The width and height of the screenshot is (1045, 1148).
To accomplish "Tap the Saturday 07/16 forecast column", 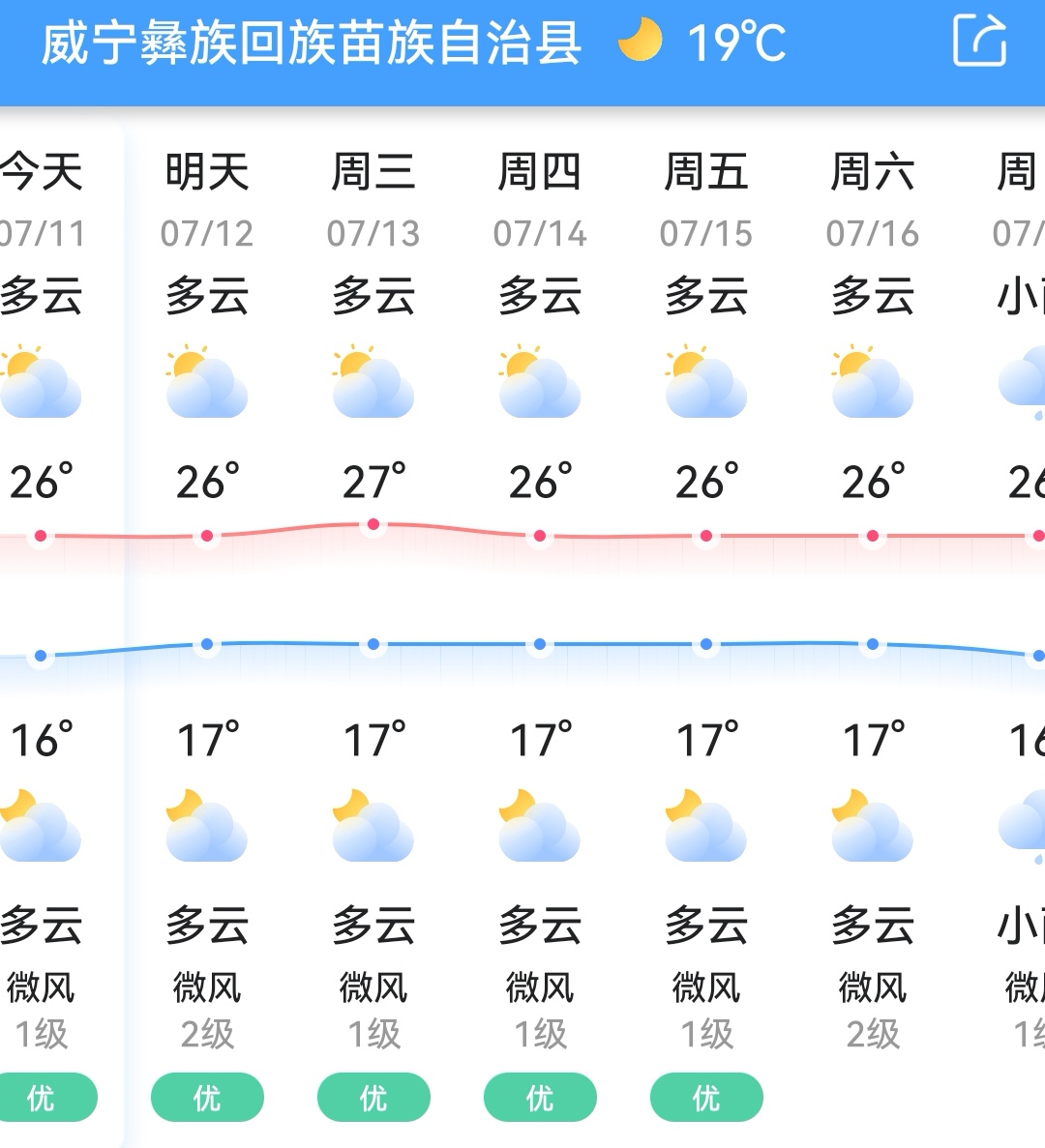I will (873, 232).
